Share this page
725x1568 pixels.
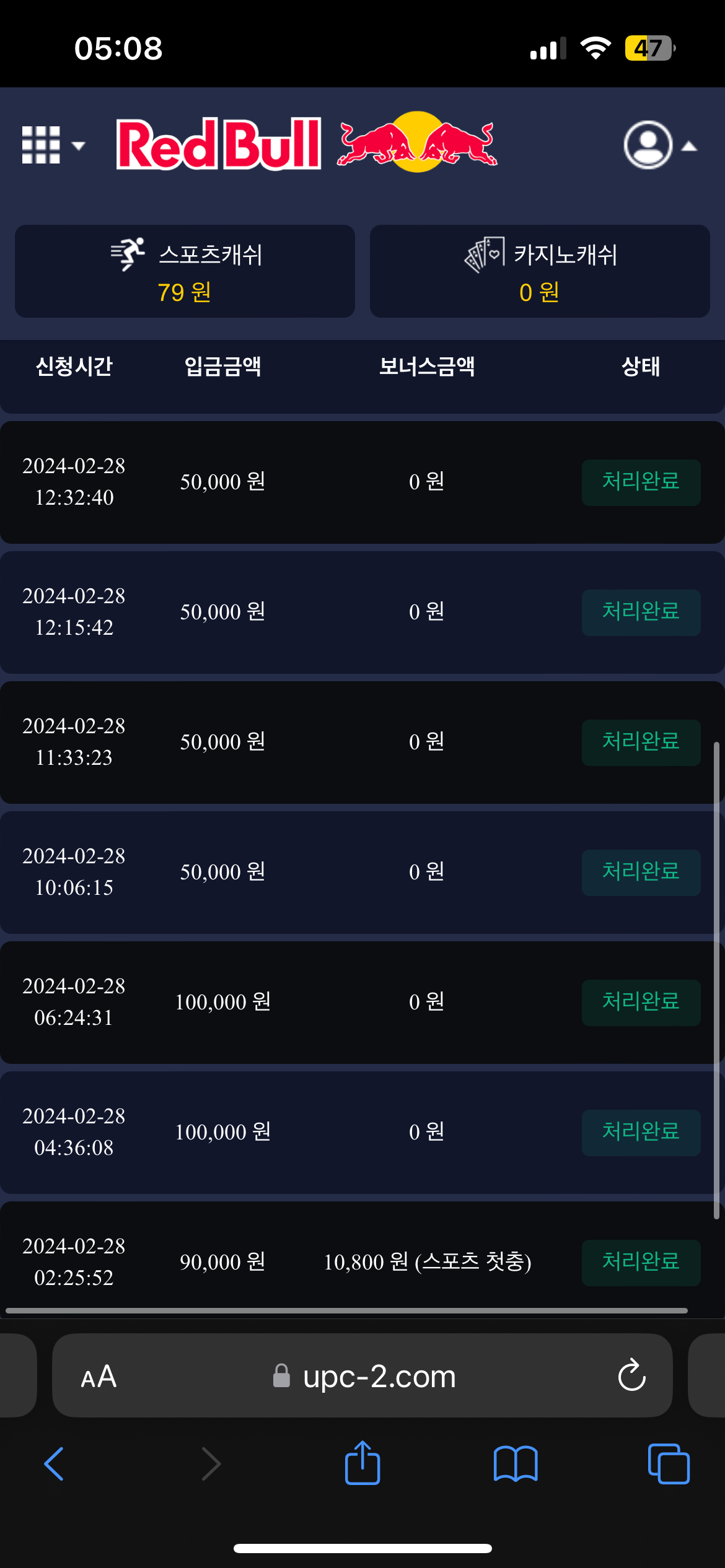point(362,1464)
